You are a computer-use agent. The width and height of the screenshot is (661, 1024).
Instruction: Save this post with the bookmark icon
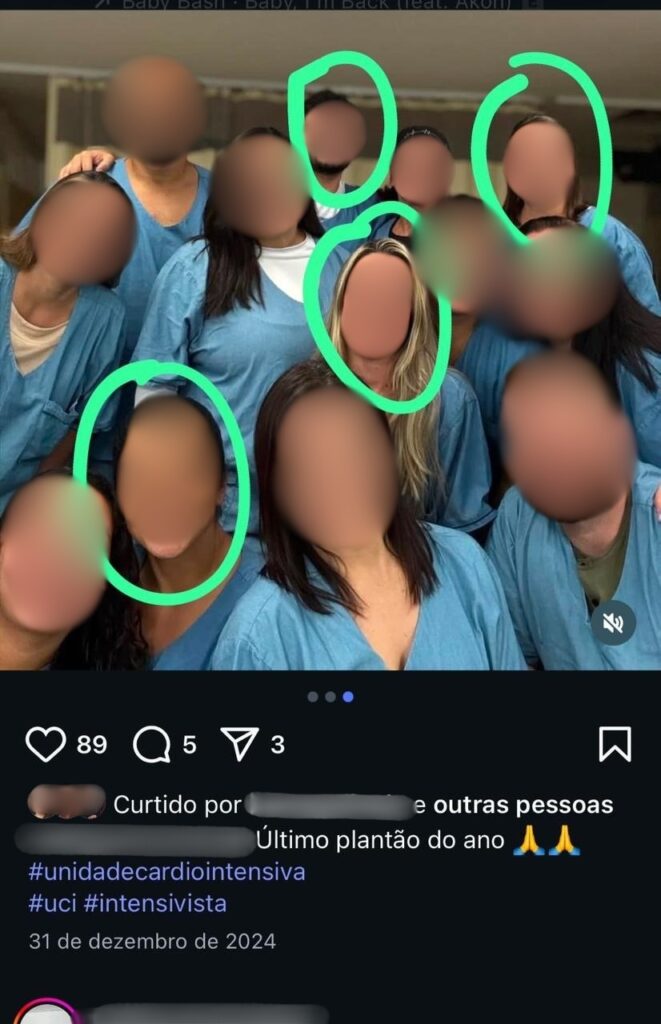point(614,744)
